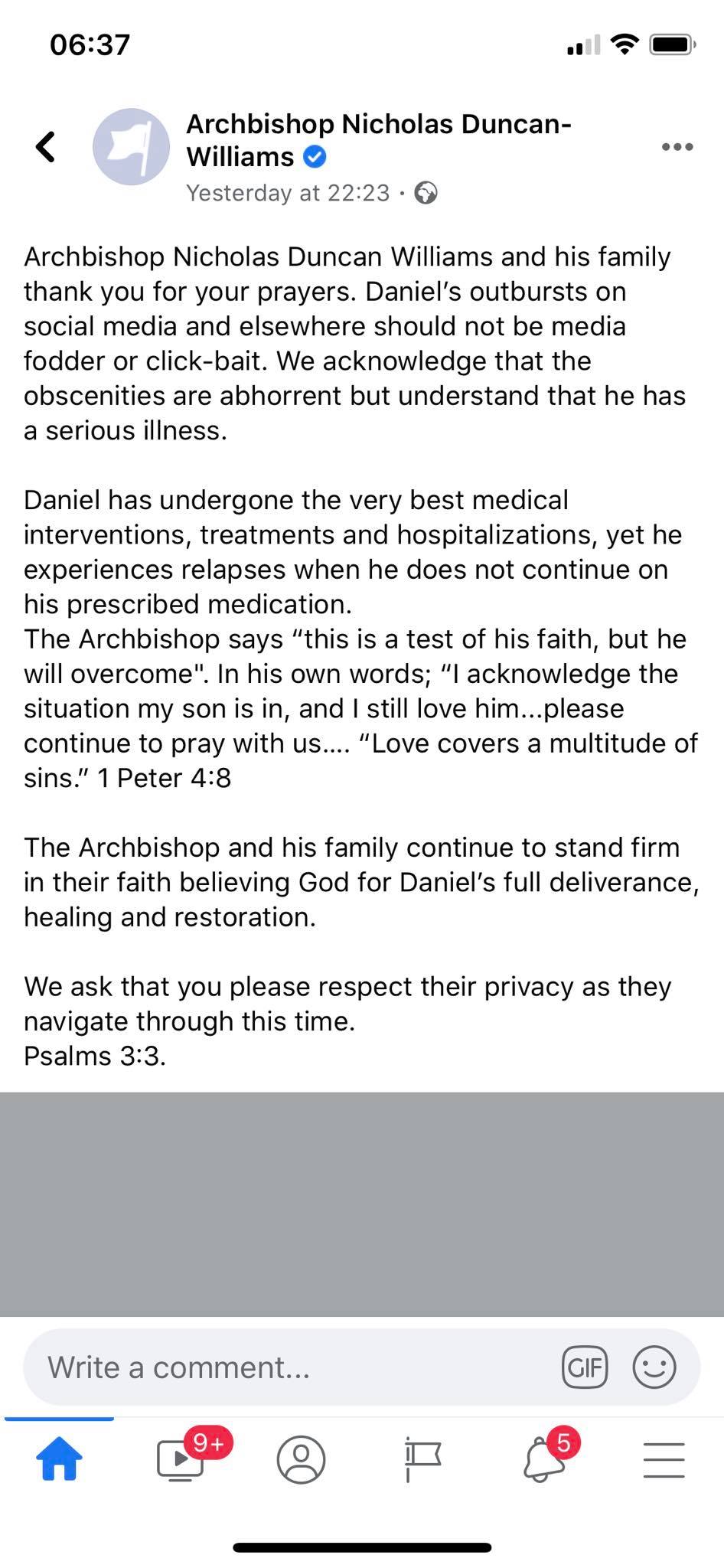The height and width of the screenshot is (1568, 724).
Task: Open the post's three-dot options menu
Action: [677, 146]
